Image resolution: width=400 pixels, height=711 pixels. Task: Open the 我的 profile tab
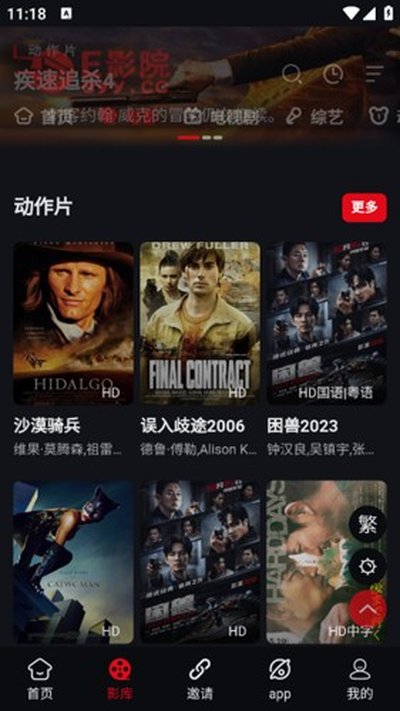click(x=360, y=679)
